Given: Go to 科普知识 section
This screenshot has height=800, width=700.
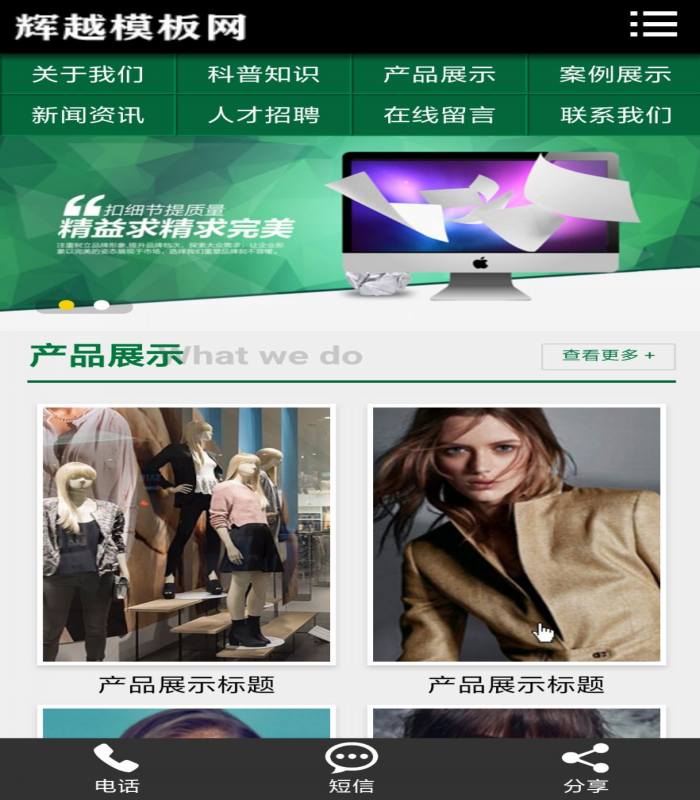Looking at the screenshot, I should [x=264, y=74].
